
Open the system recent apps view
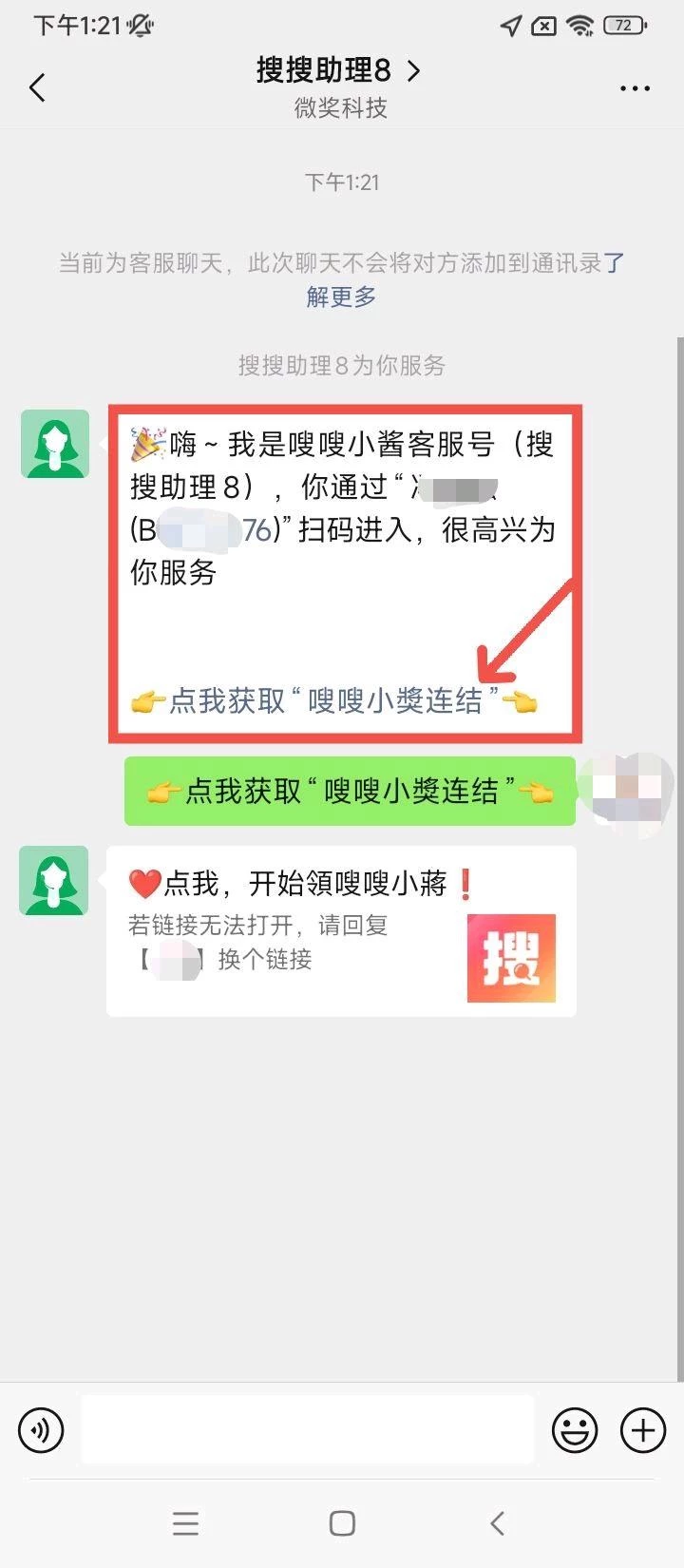[185, 1523]
